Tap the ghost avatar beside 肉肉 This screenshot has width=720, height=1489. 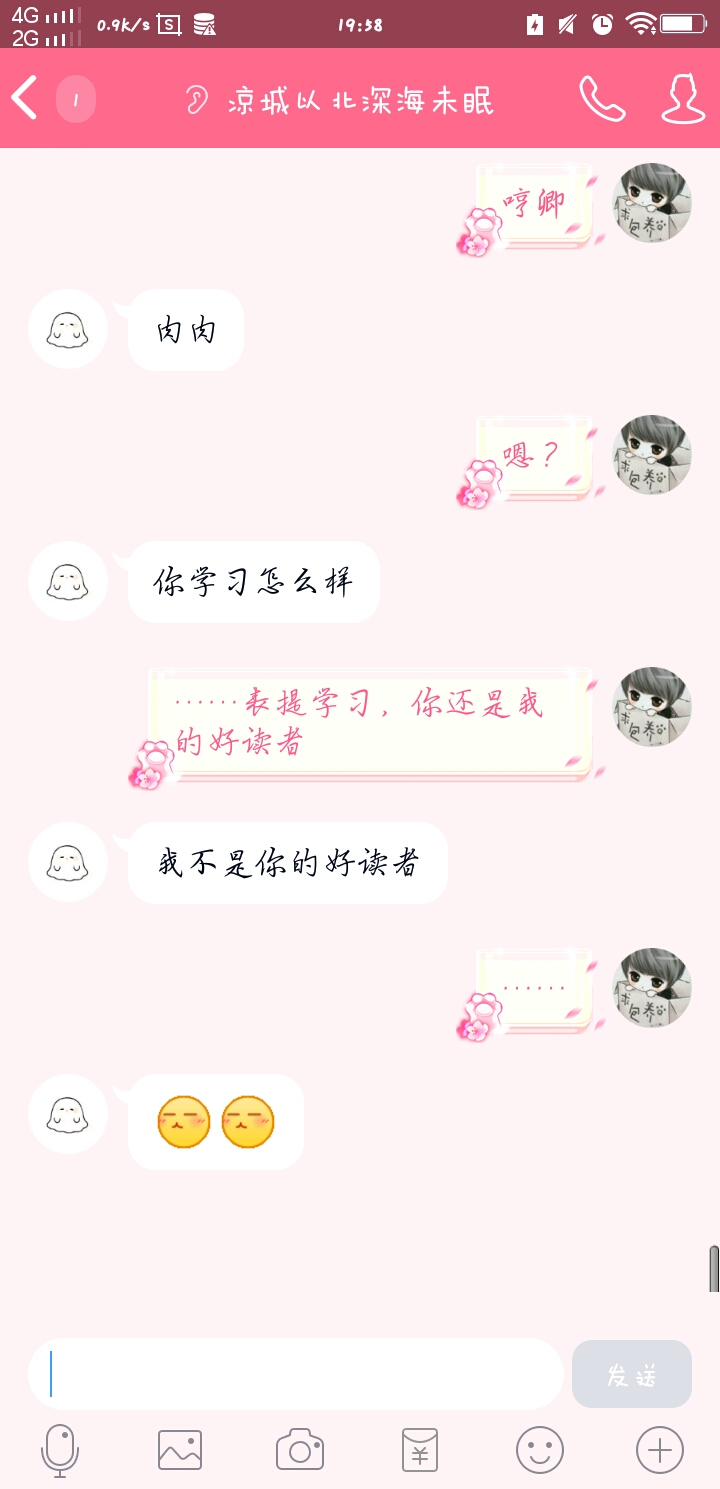tap(68, 329)
